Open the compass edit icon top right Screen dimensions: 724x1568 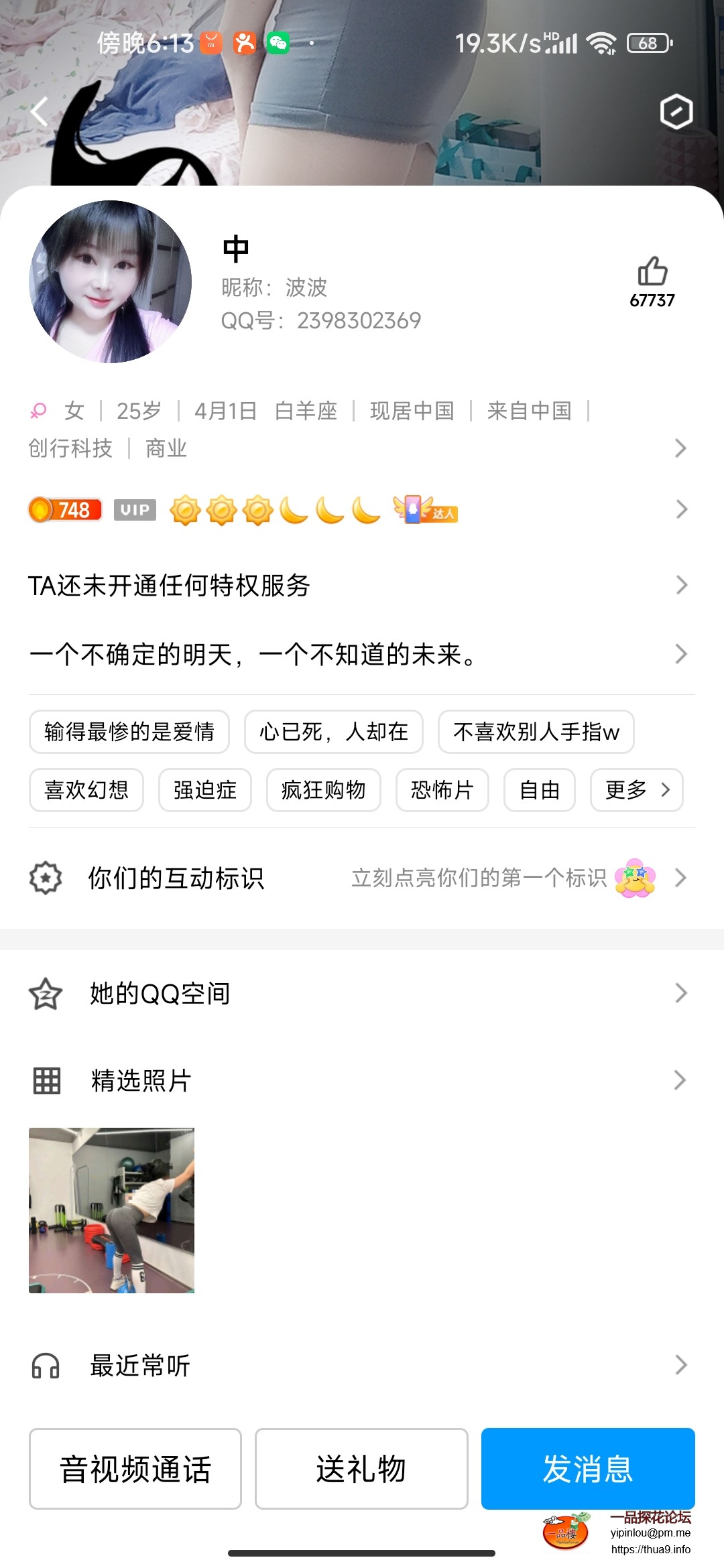point(677,113)
